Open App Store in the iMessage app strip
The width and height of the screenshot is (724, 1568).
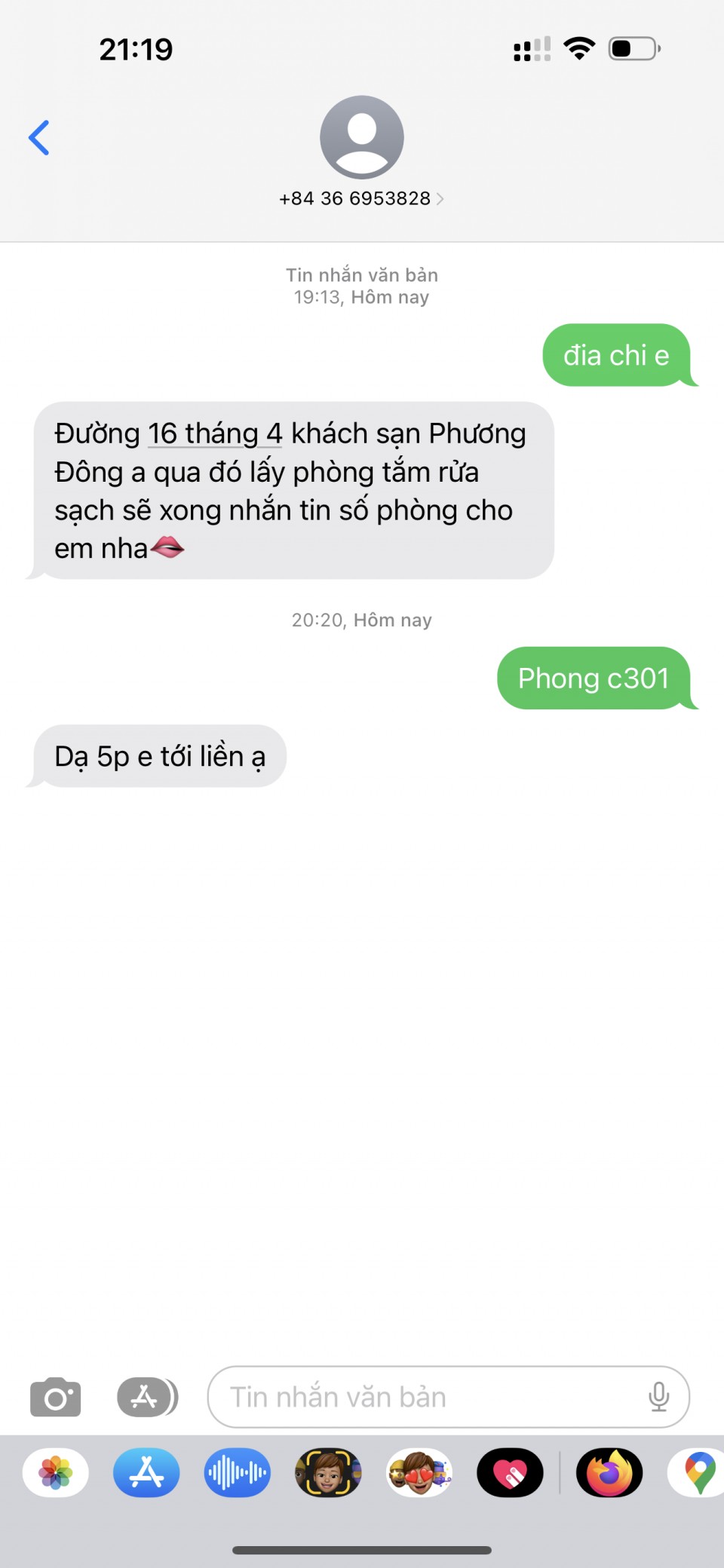coord(146,1472)
